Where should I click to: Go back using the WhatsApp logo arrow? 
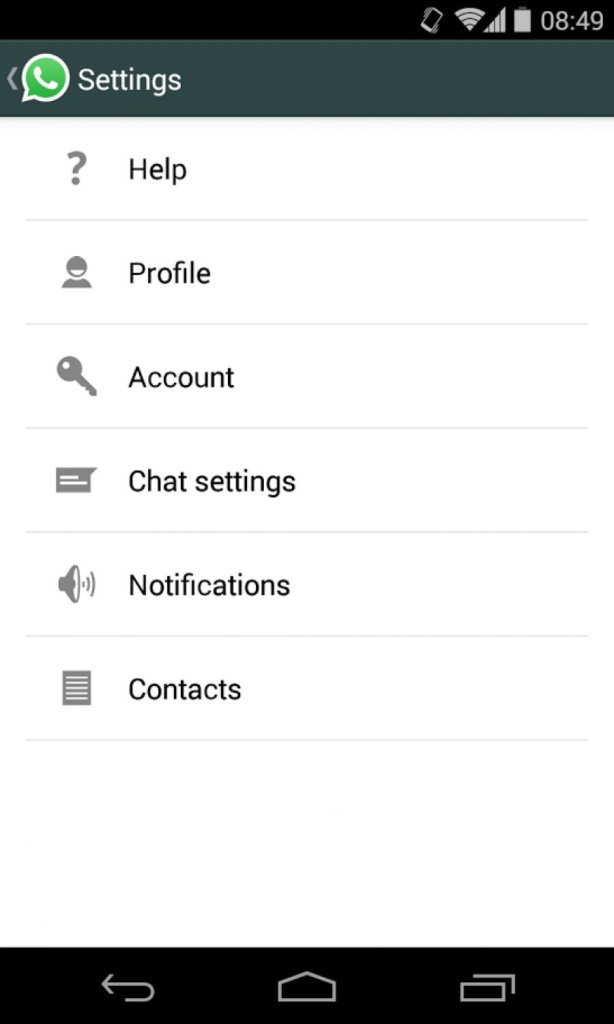[38, 78]
